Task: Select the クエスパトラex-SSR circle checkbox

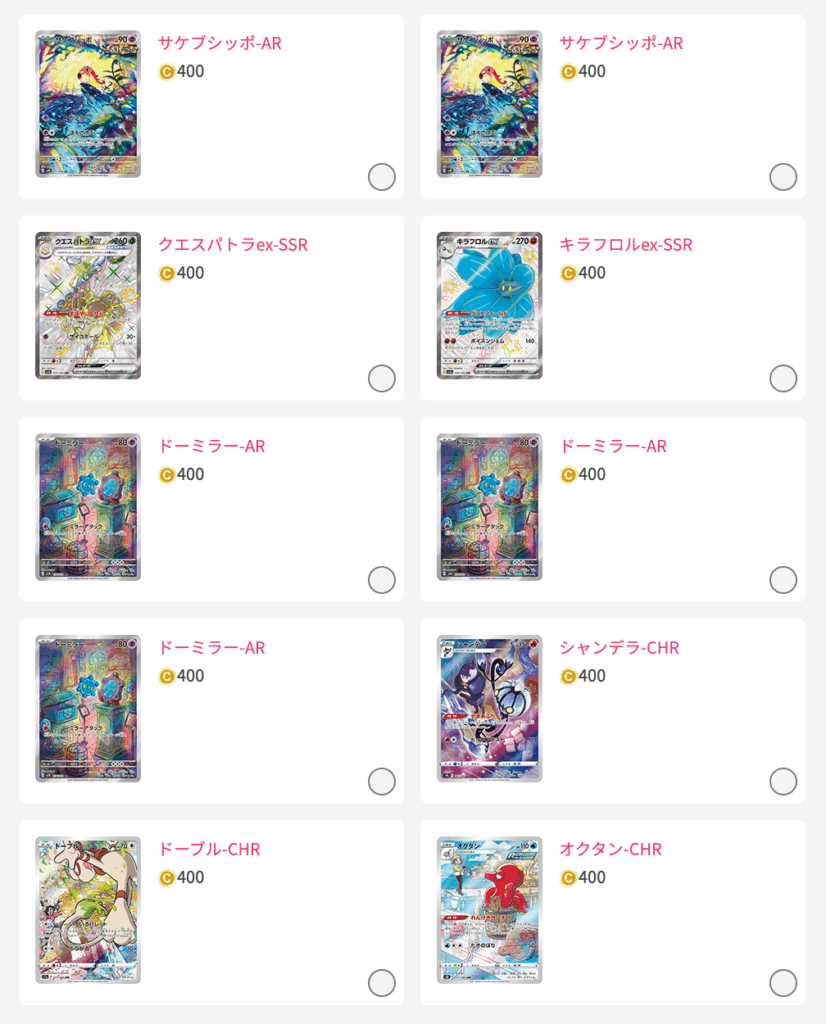Action: point(381,378)
